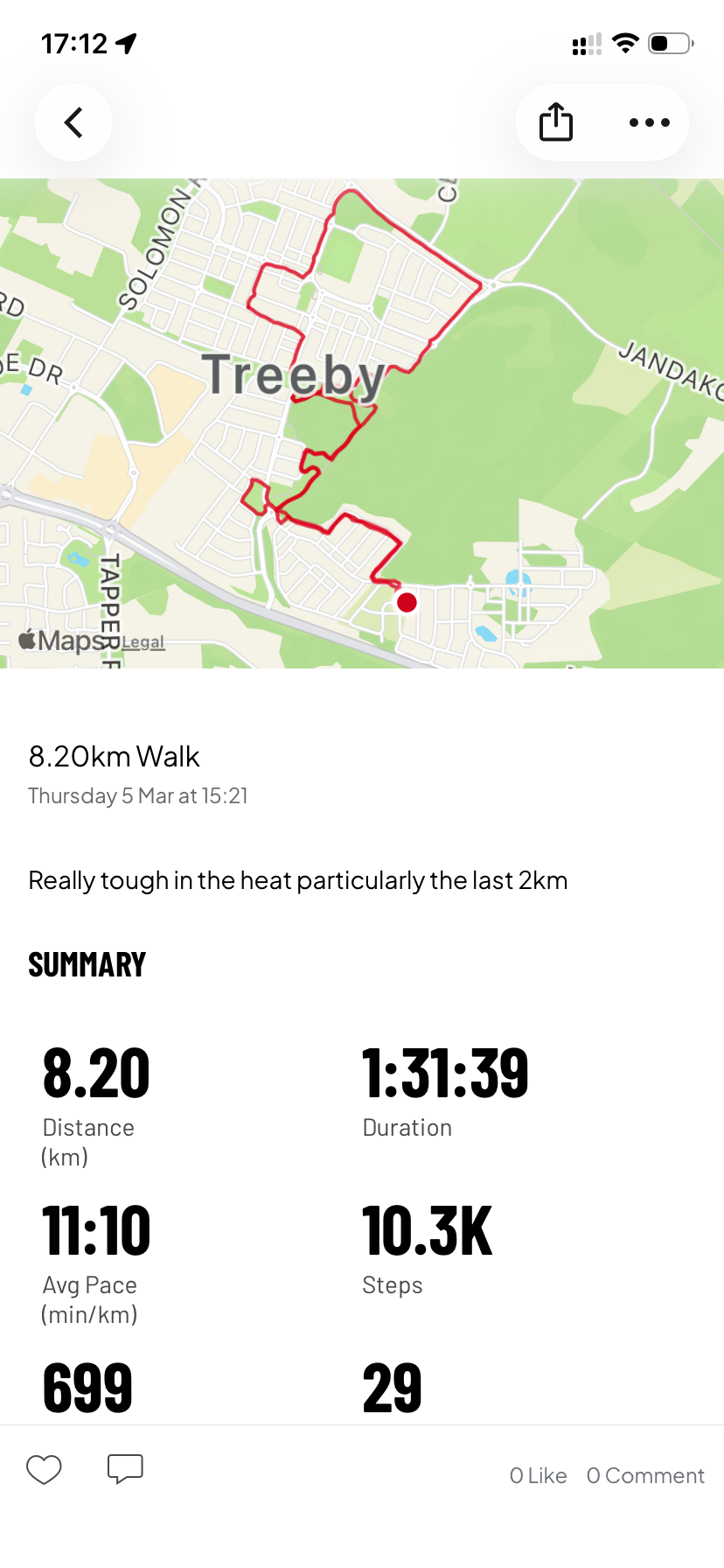Open the Apple Maps Legal link

(143, 642)
